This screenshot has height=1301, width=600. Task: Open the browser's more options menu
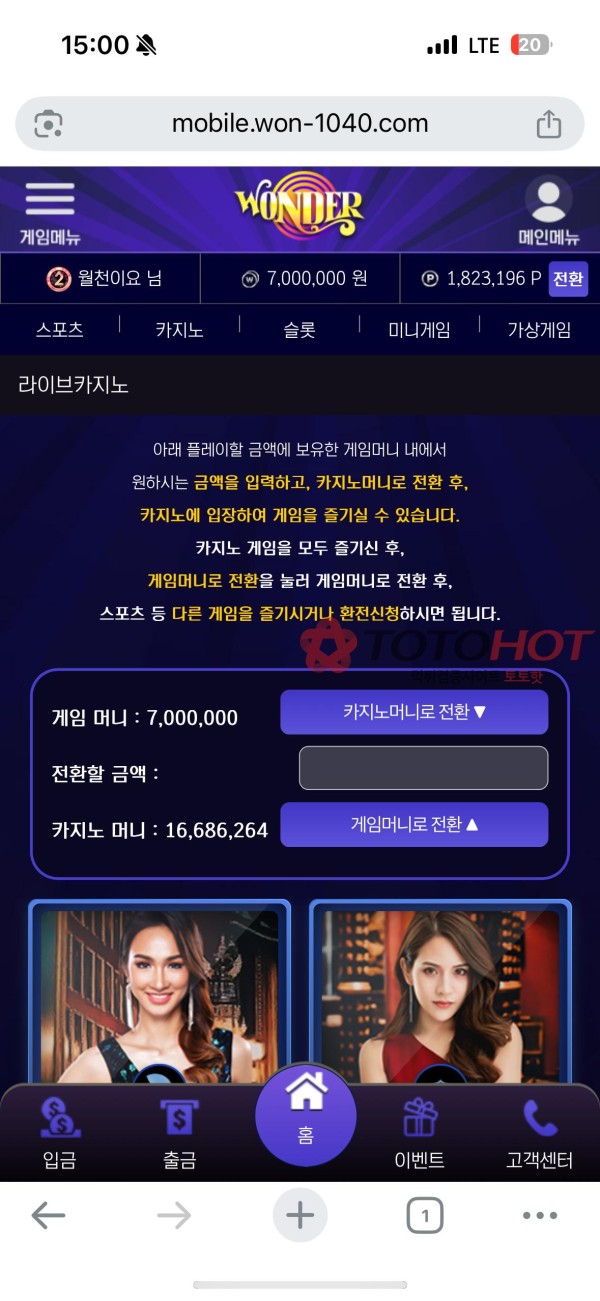(540, 1216)
